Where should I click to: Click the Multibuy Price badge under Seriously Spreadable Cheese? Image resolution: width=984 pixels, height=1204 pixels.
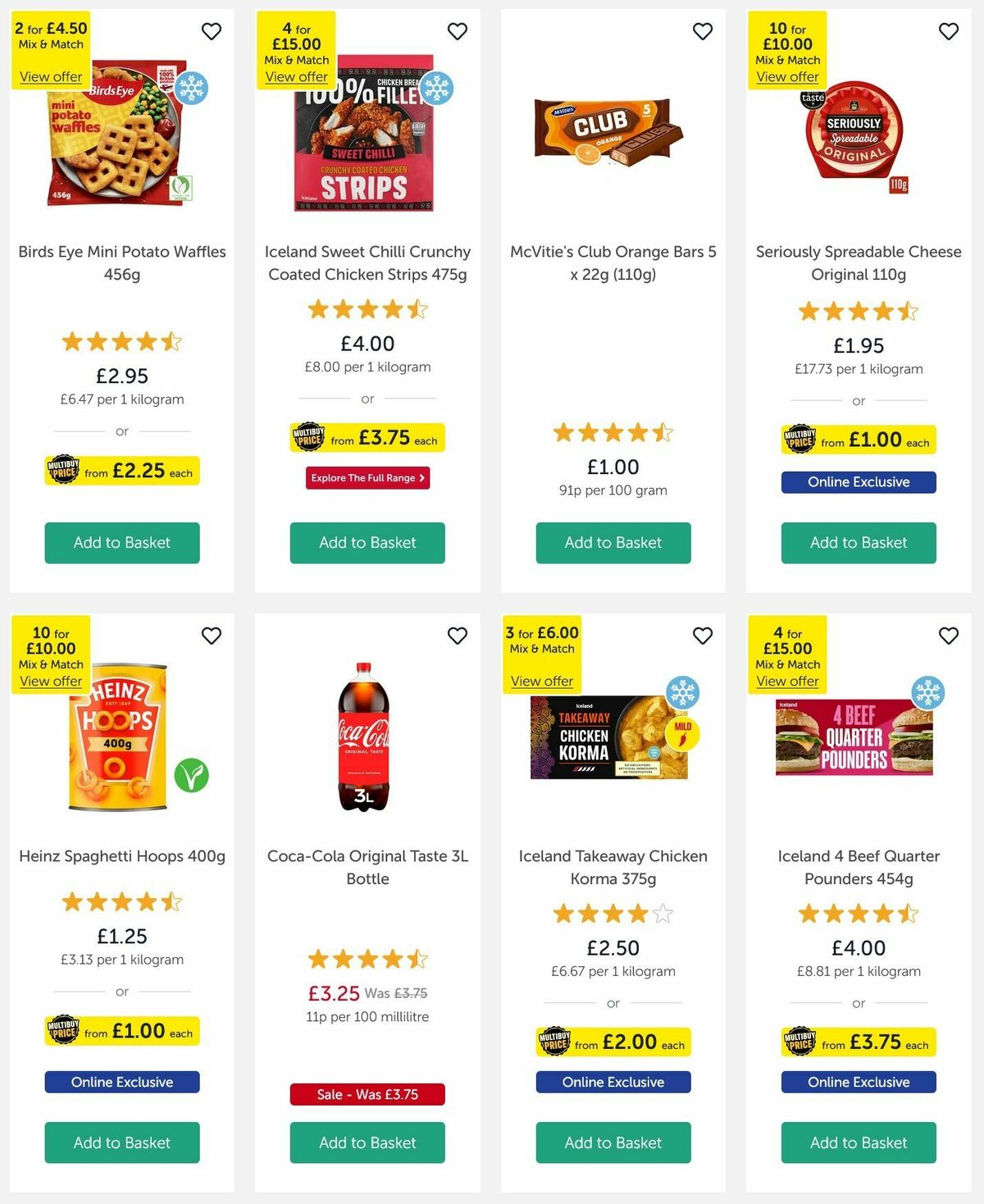tap(858, 440)
